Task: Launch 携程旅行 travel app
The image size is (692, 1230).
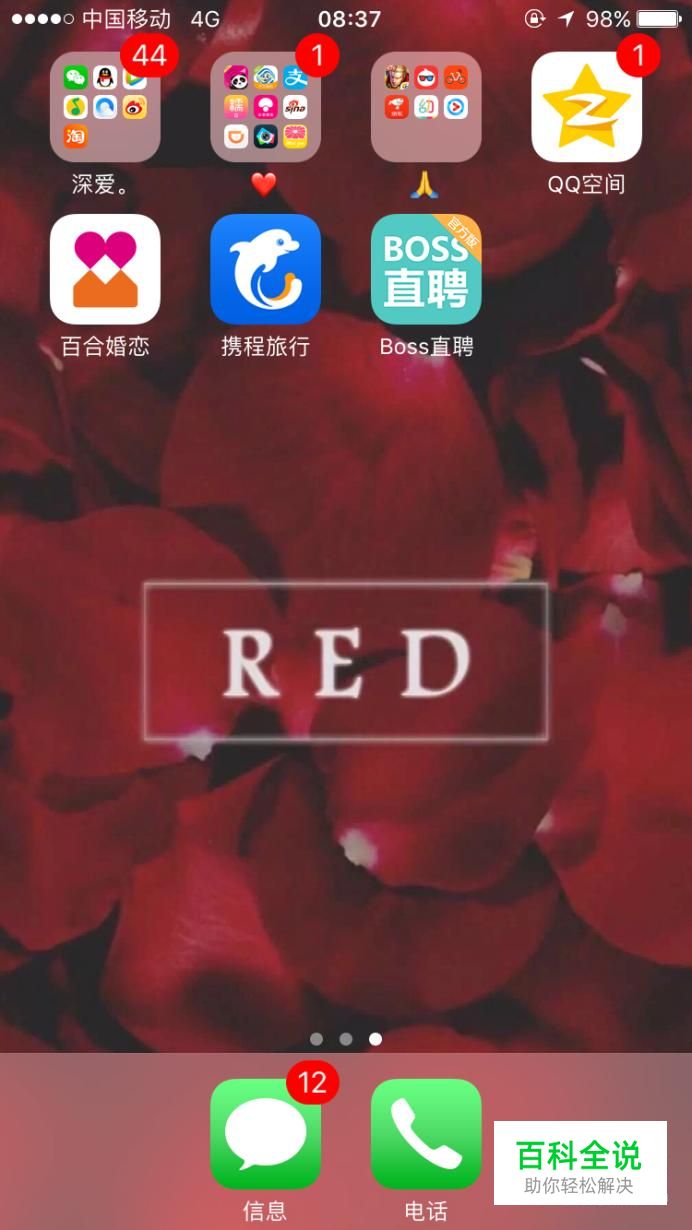Action: point(266,269)
